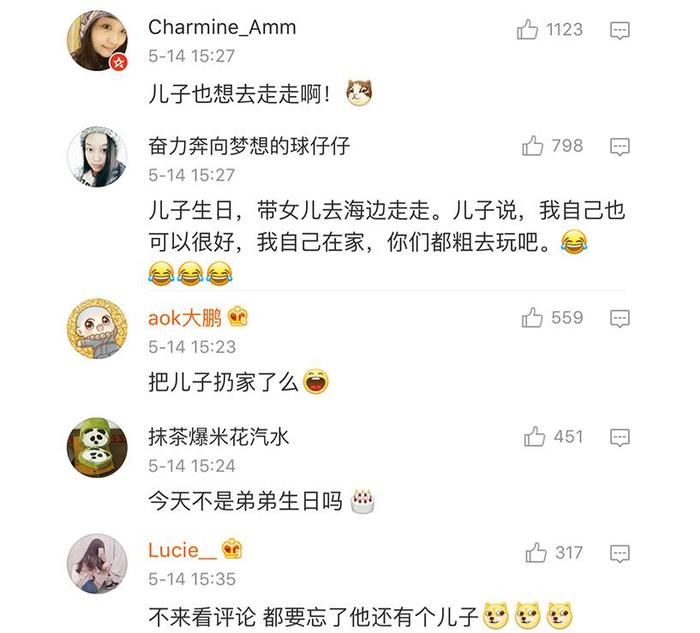The height and width of the screenshot is (633, 700).
Task: Open aok大鹏's username link
Action: pos(185,318)
